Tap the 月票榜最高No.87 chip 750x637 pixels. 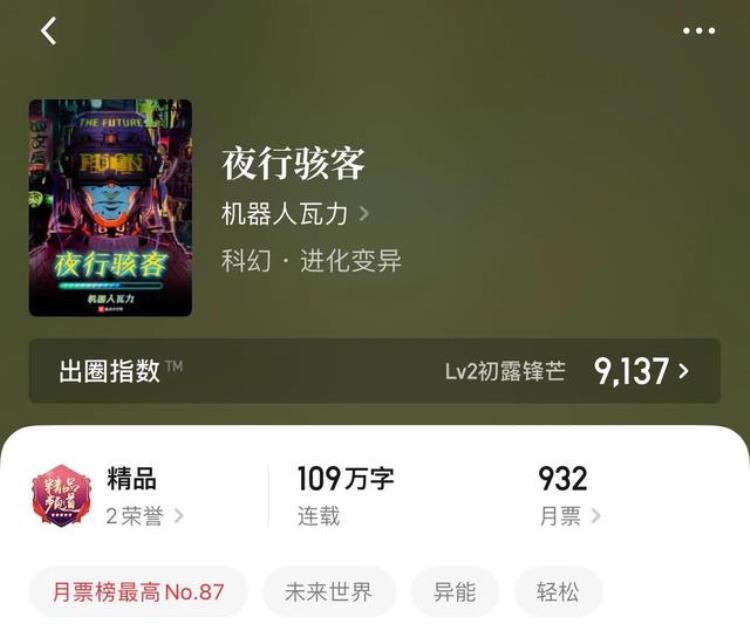click(138, 592)
